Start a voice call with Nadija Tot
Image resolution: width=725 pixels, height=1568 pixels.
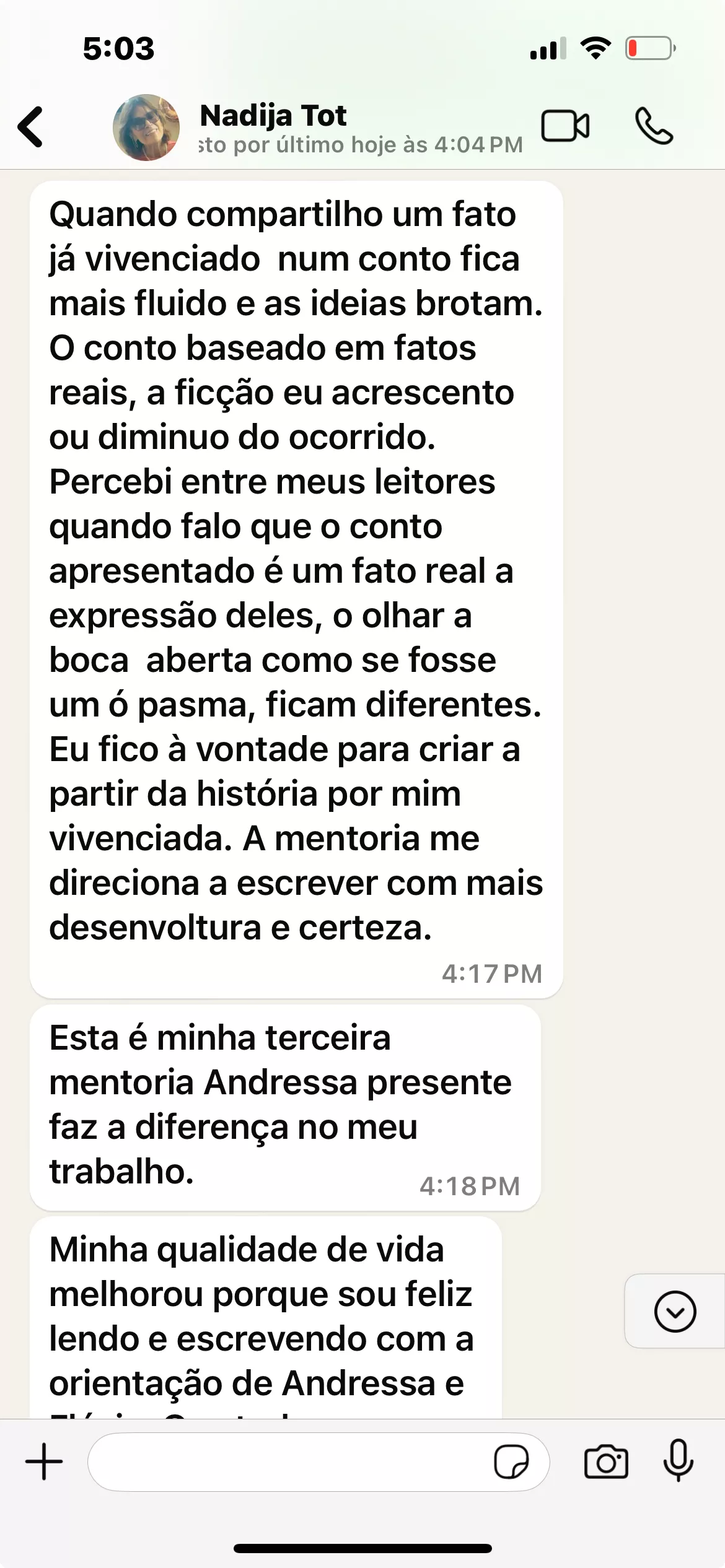click(654, 126)
